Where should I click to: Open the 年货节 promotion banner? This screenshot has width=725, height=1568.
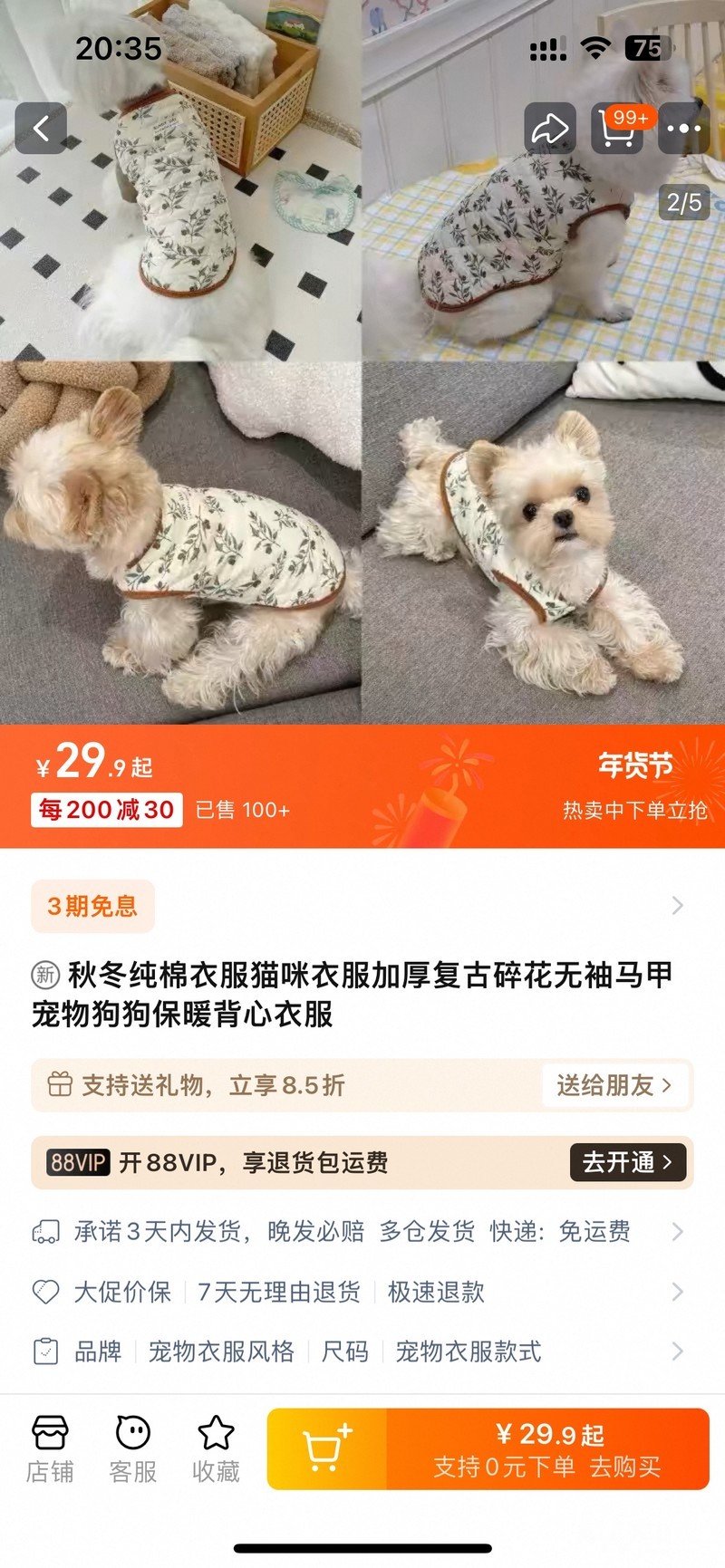[634, 786]
